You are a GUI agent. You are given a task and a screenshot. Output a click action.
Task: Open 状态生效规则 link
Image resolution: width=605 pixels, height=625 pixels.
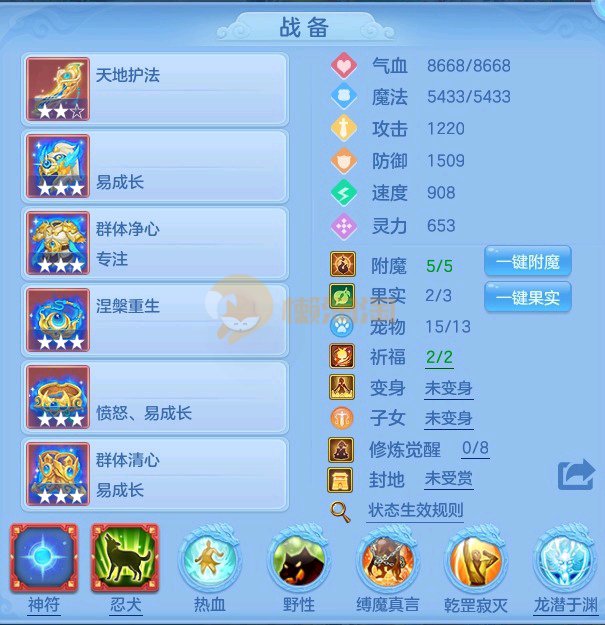click(414, 510)
